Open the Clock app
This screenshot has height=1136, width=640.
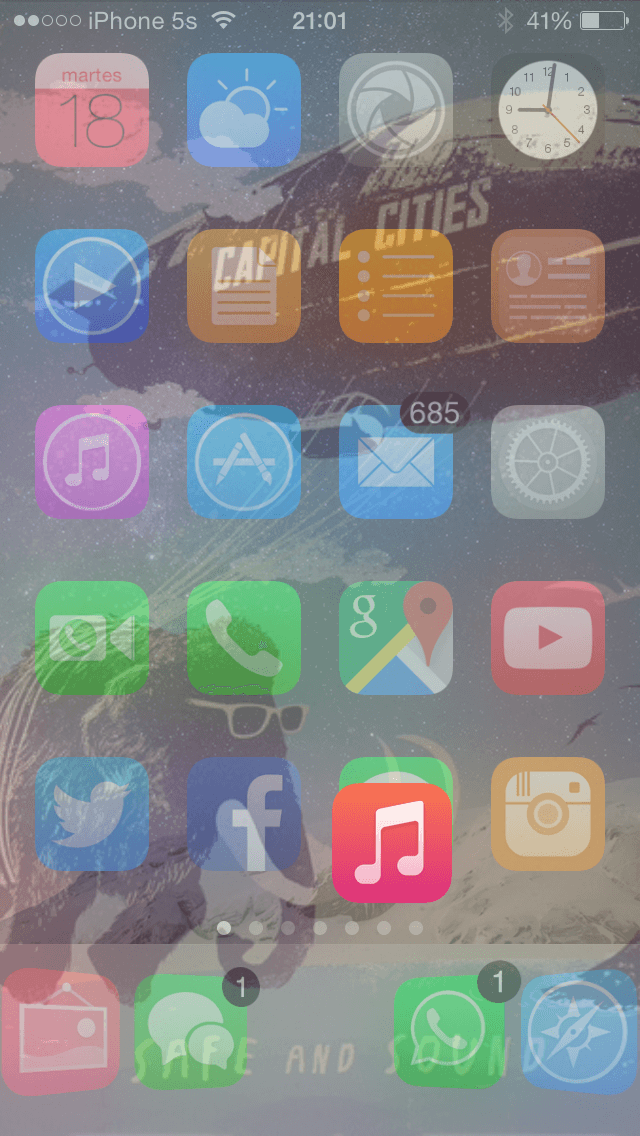coord(548,110)
